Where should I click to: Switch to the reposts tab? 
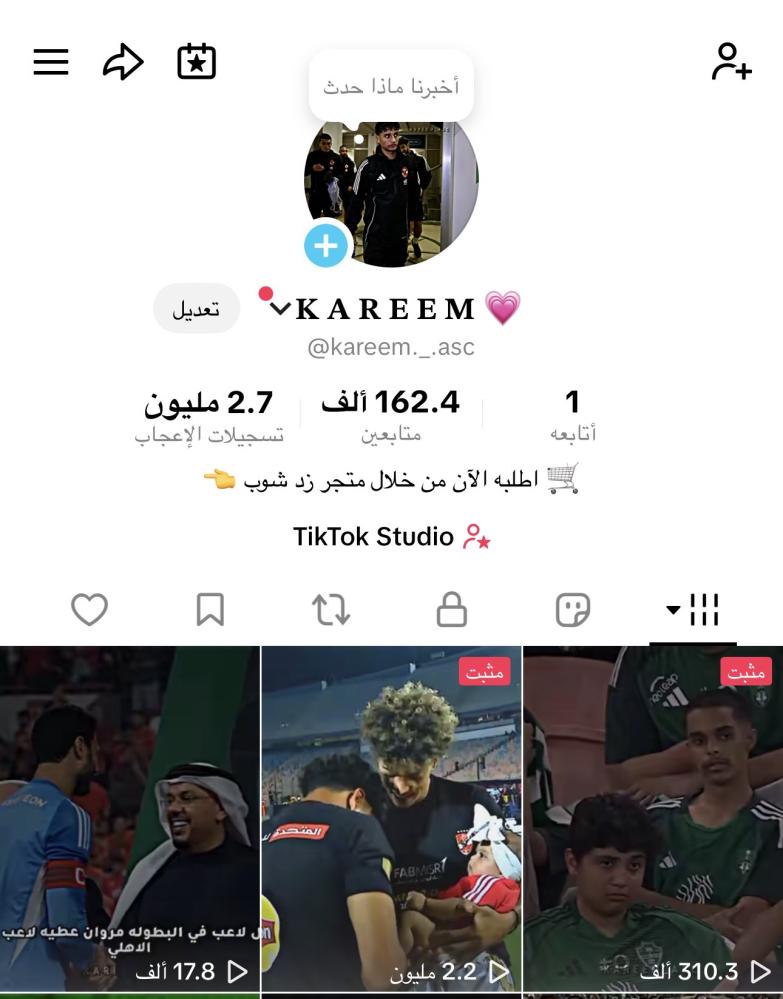click(x=331, y=609)
